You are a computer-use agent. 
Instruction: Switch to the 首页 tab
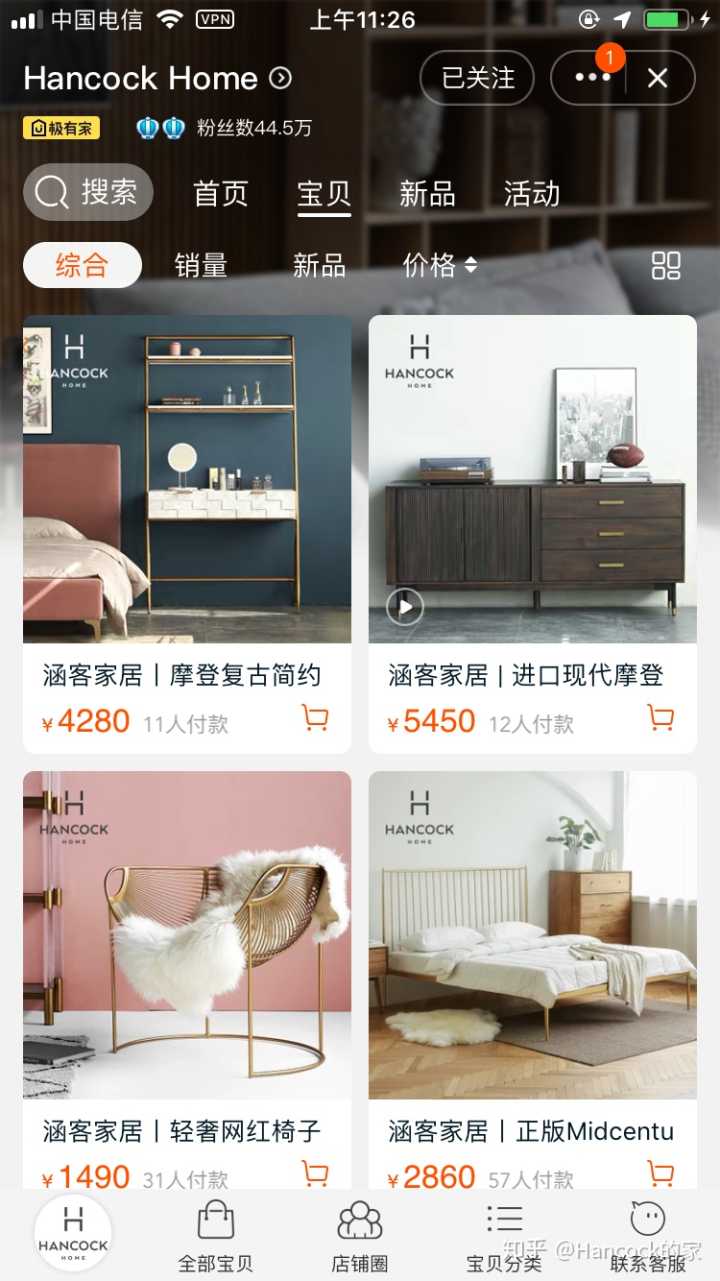pyautogui.click(x=220, y=193)
